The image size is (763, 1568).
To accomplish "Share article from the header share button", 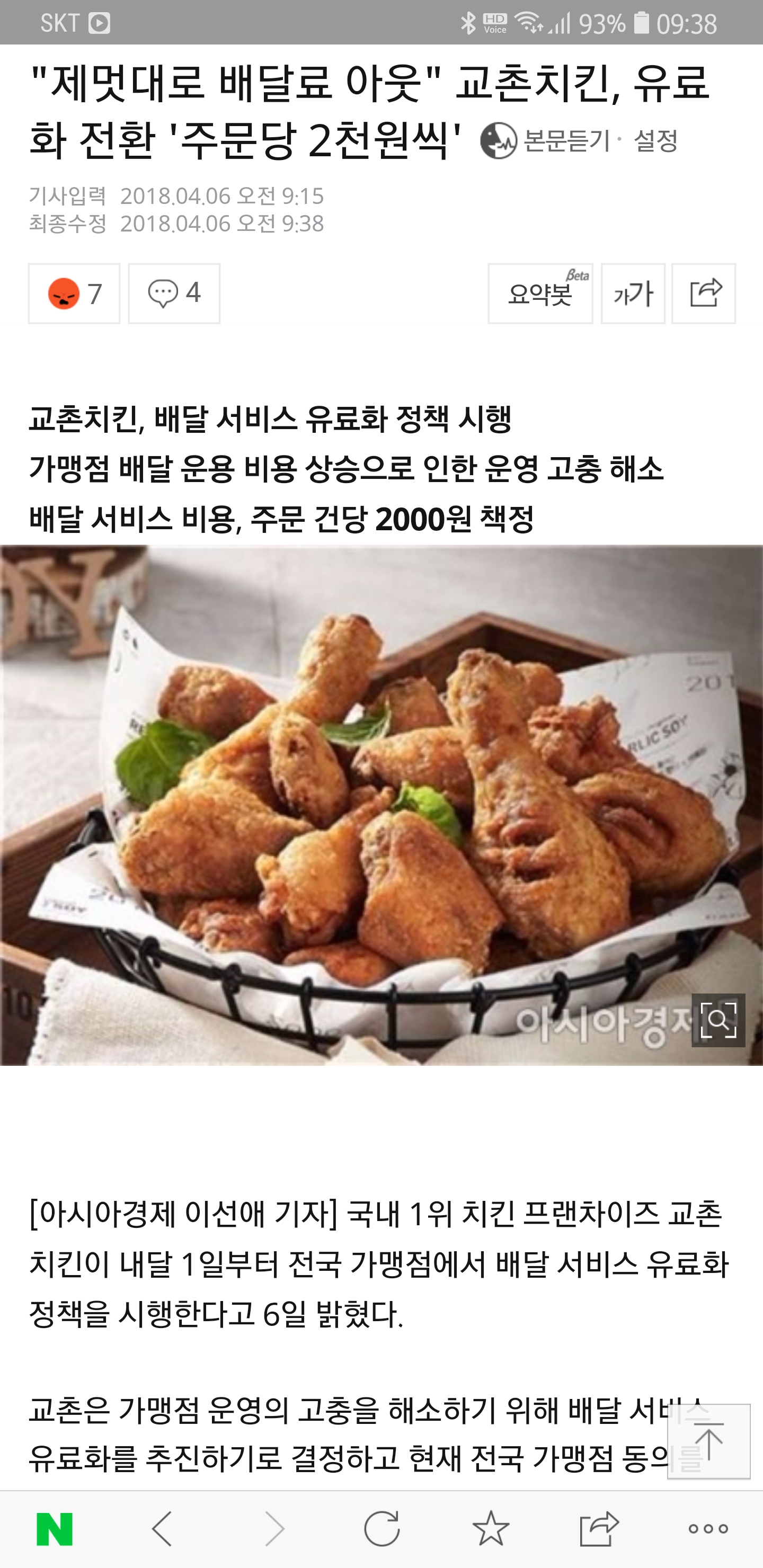I will tap(704, 293).
